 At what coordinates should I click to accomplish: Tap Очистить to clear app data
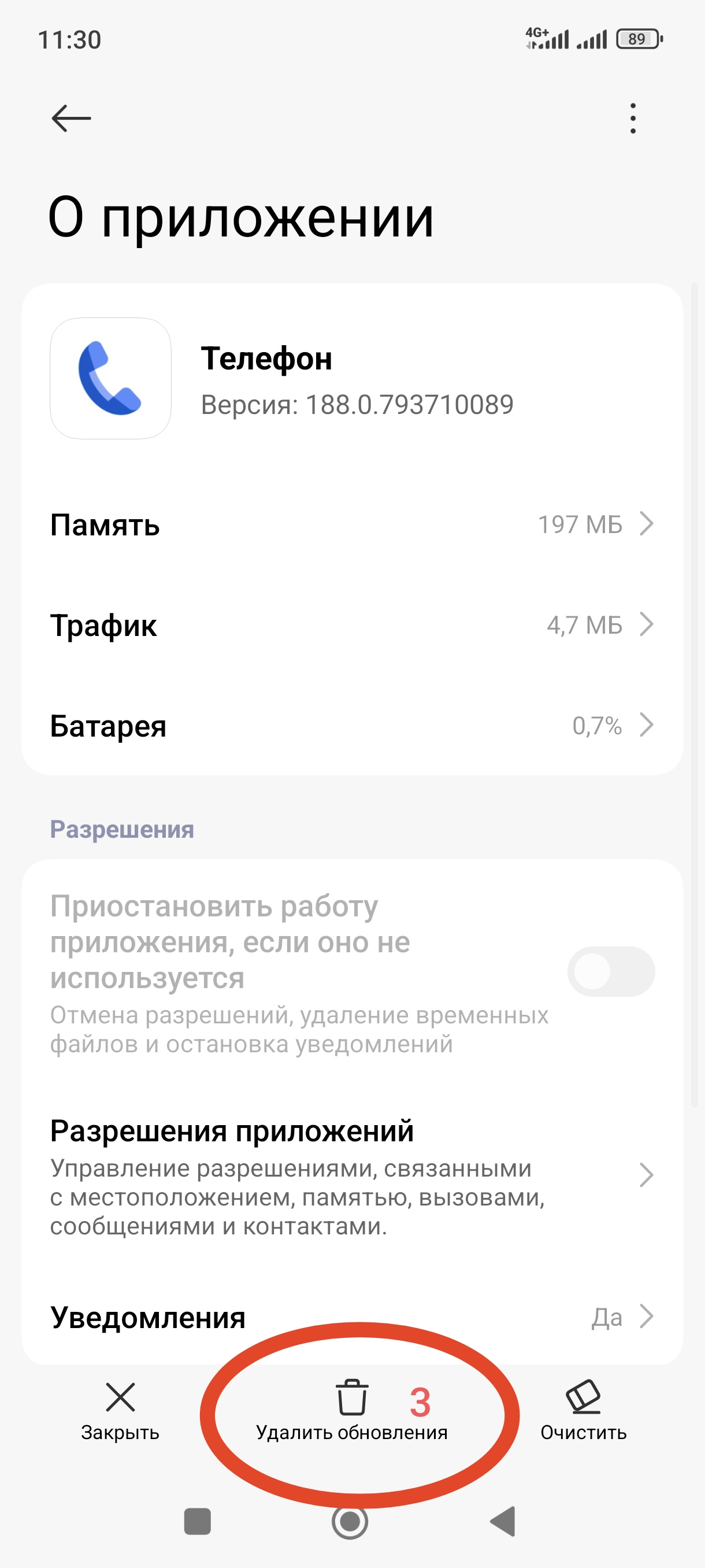click(x=583, y=1411)
